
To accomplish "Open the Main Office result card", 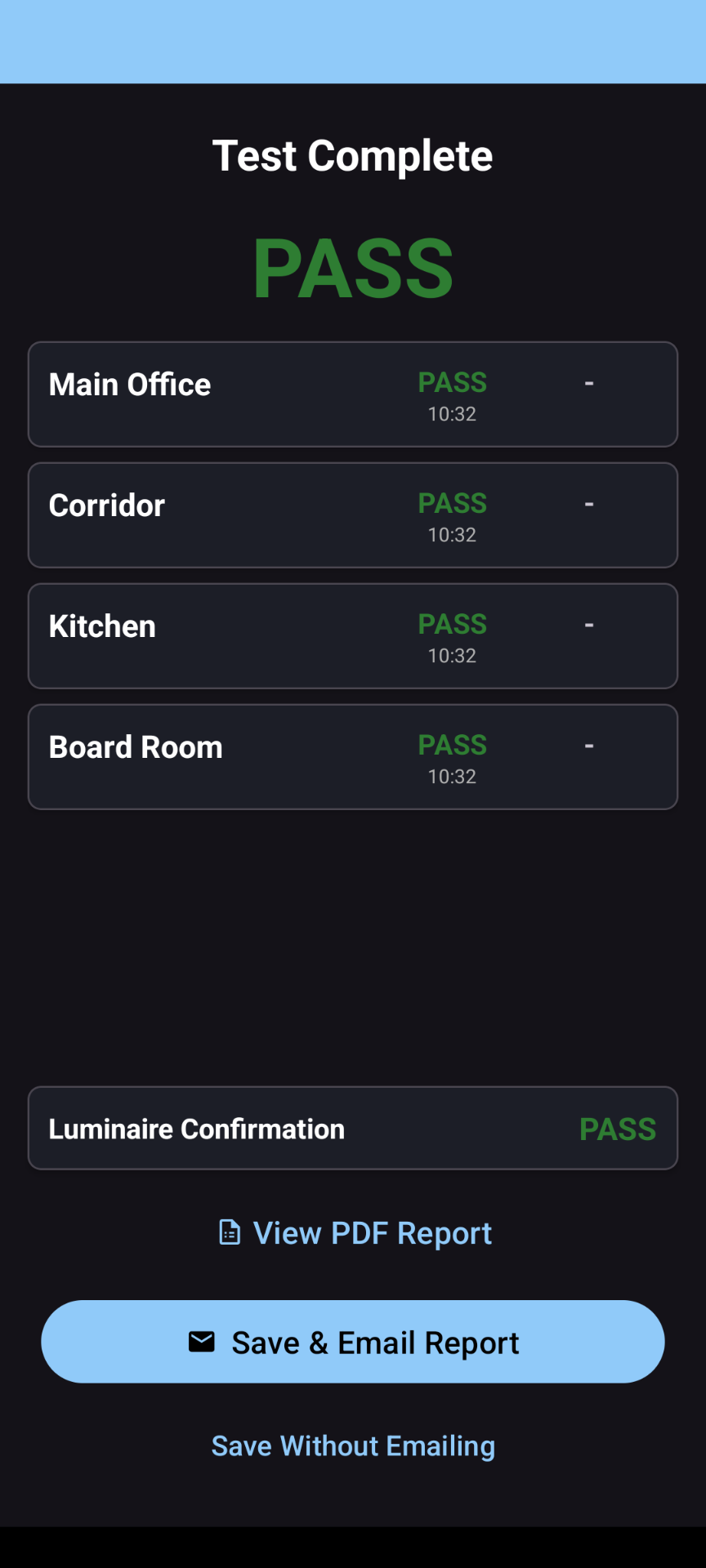I will coord(353,394).
